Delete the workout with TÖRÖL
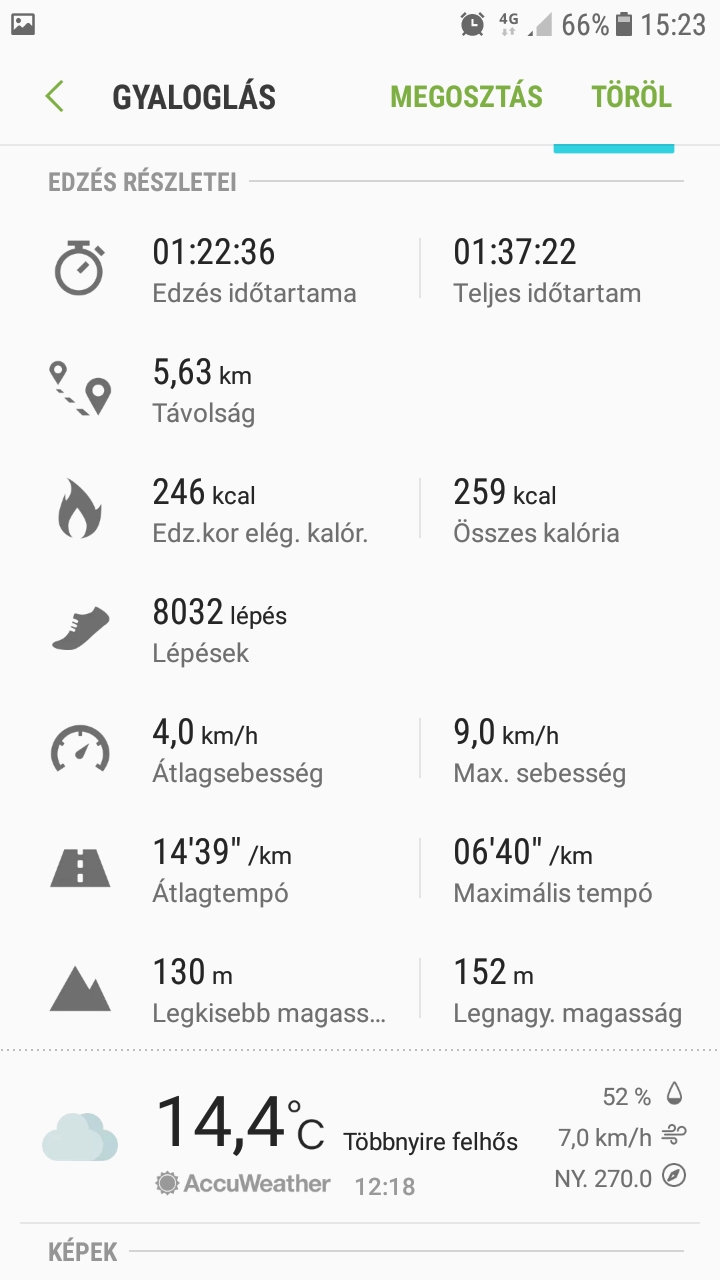This screenshot has width=720, height=1280. click(631, 97)
